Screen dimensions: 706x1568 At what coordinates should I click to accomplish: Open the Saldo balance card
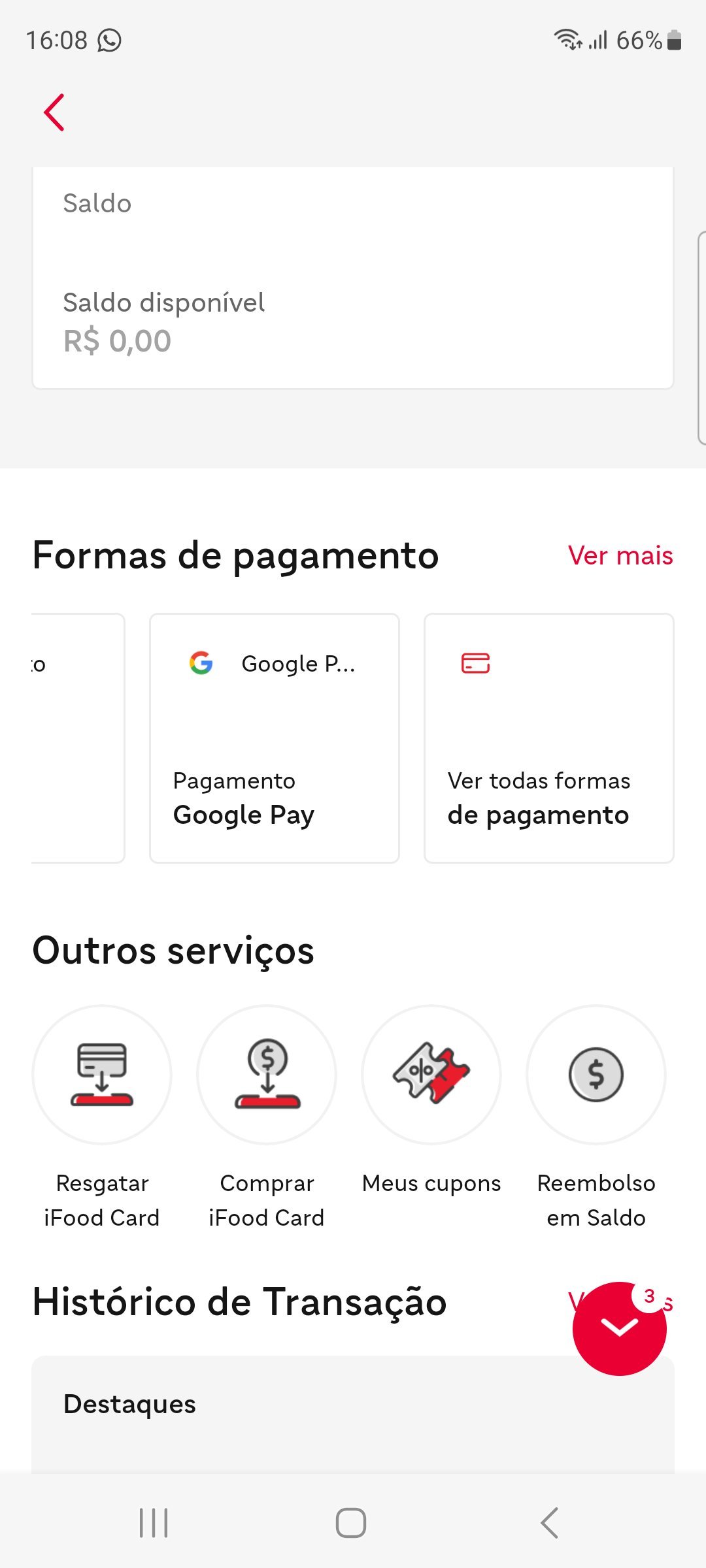tap(353, 278)
